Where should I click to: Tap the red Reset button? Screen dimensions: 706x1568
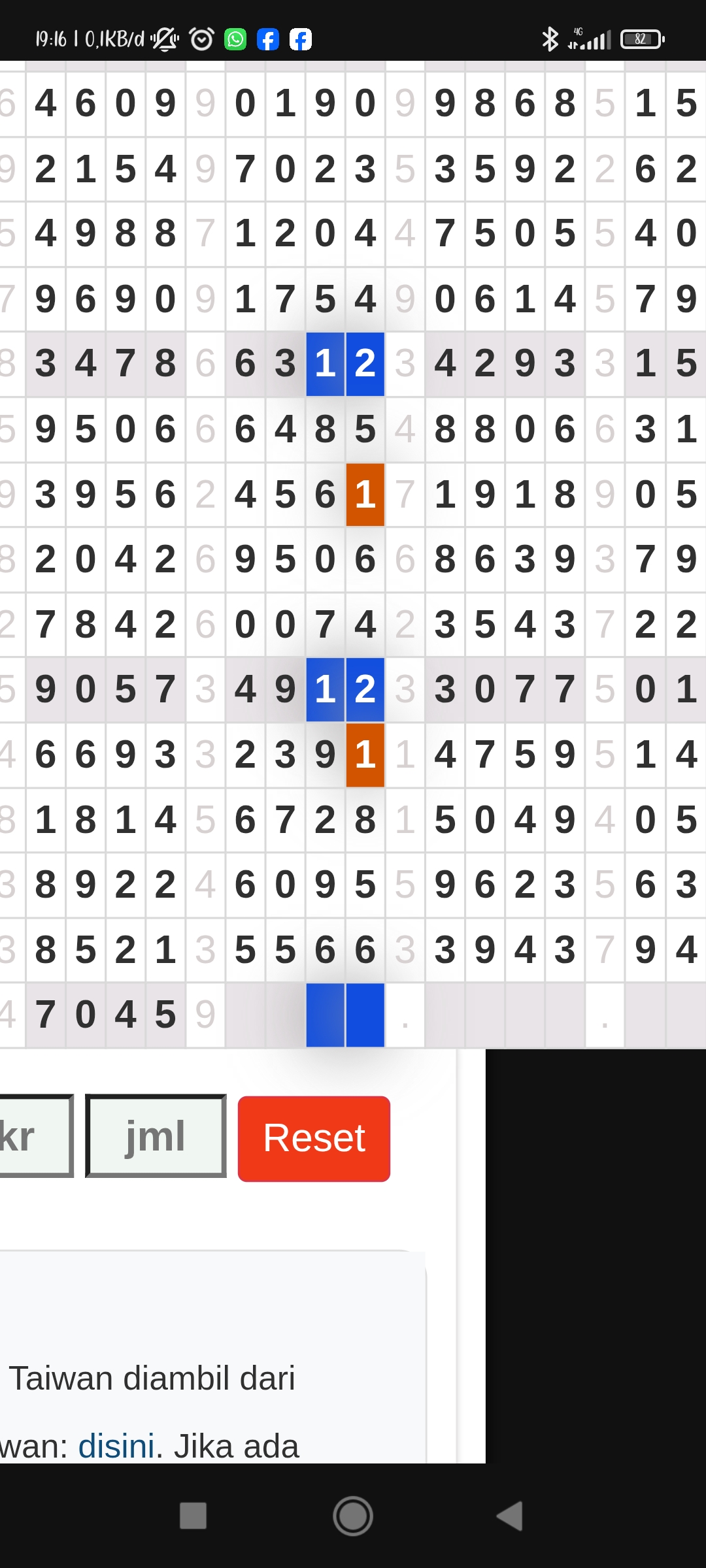point(314,1138)
